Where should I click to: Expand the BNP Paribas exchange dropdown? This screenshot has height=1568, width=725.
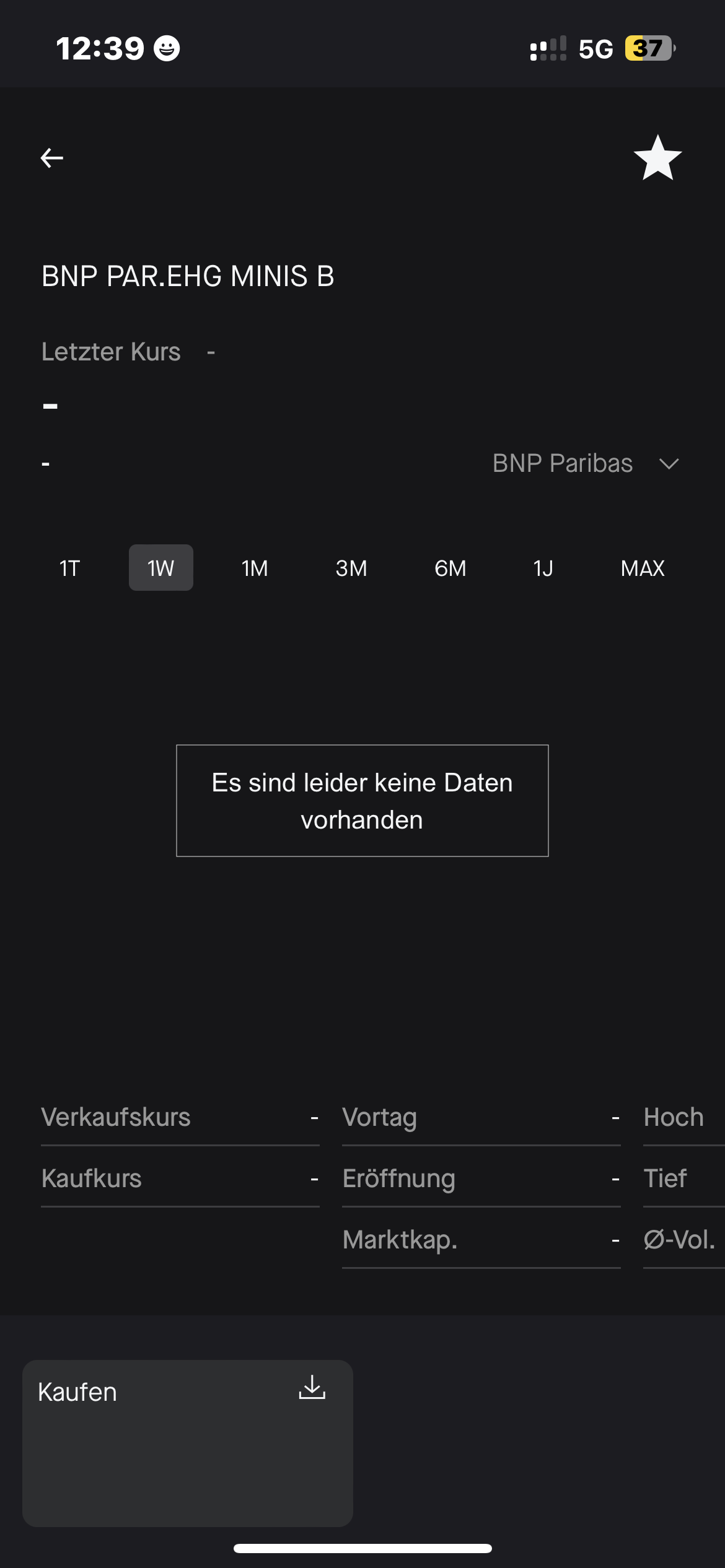pyautogui.click(x=586, y=463)
